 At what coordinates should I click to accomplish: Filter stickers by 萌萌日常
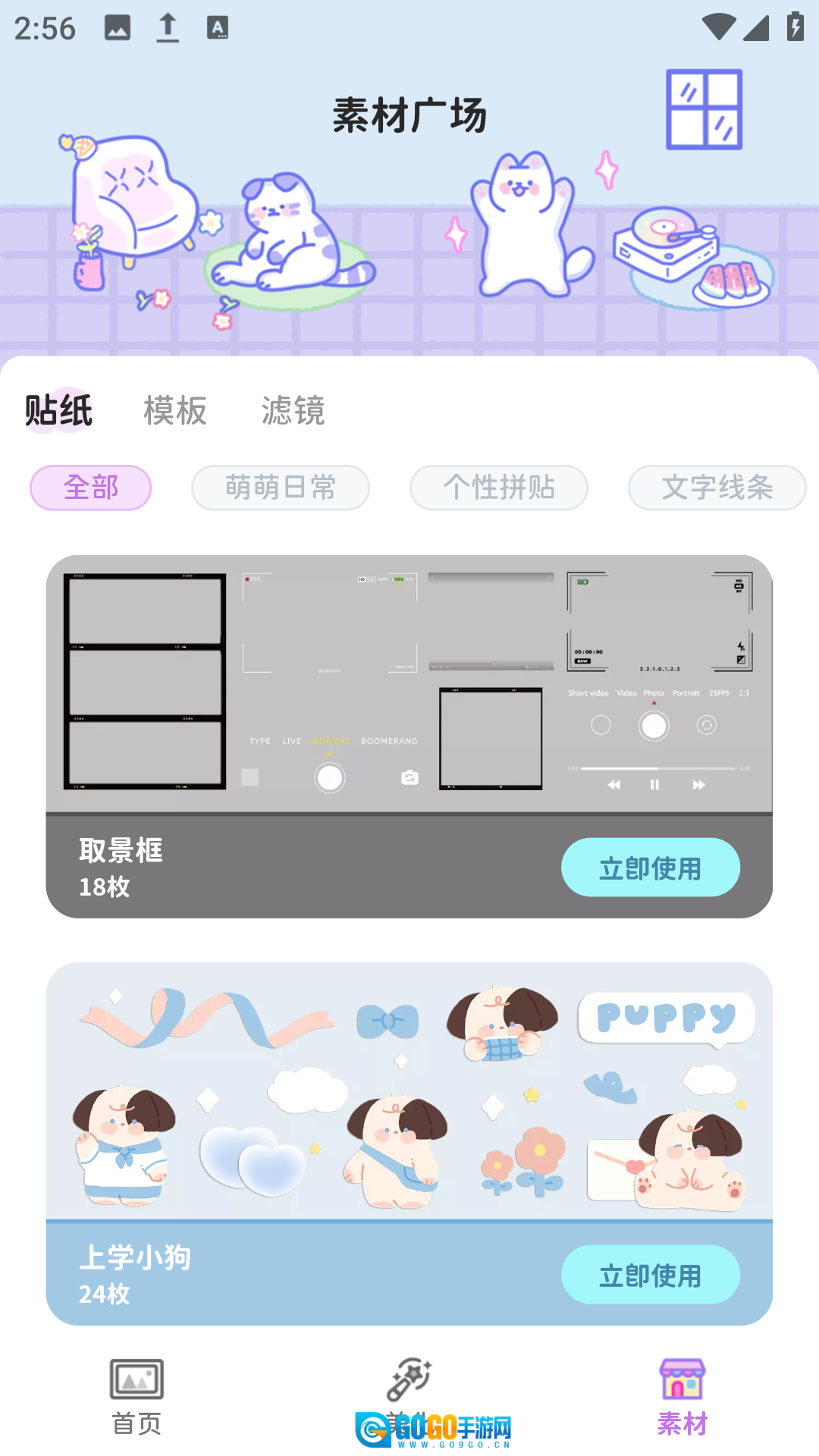point(281,488)
